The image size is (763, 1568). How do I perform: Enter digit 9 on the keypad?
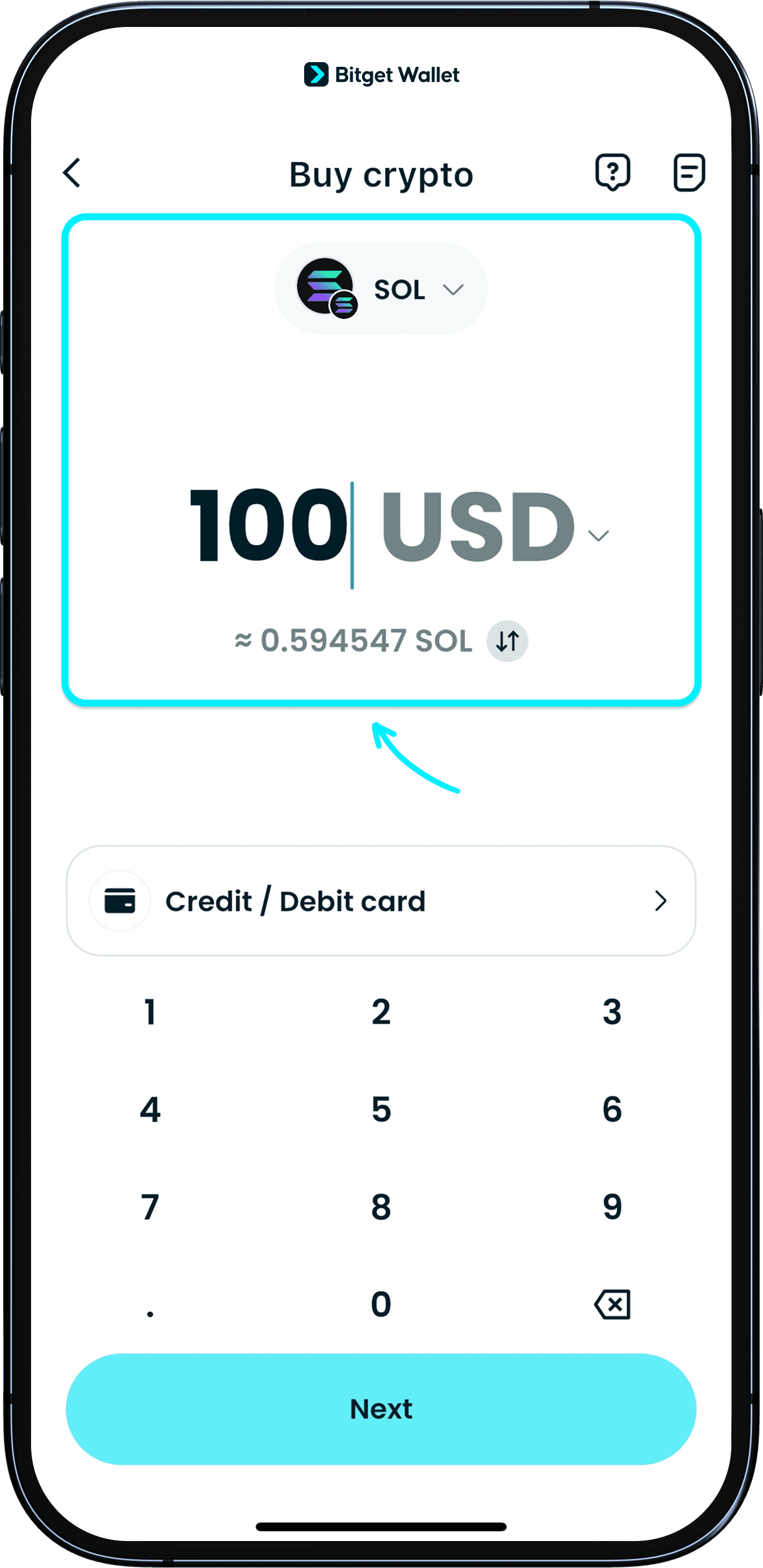[x=612, y=1207]
